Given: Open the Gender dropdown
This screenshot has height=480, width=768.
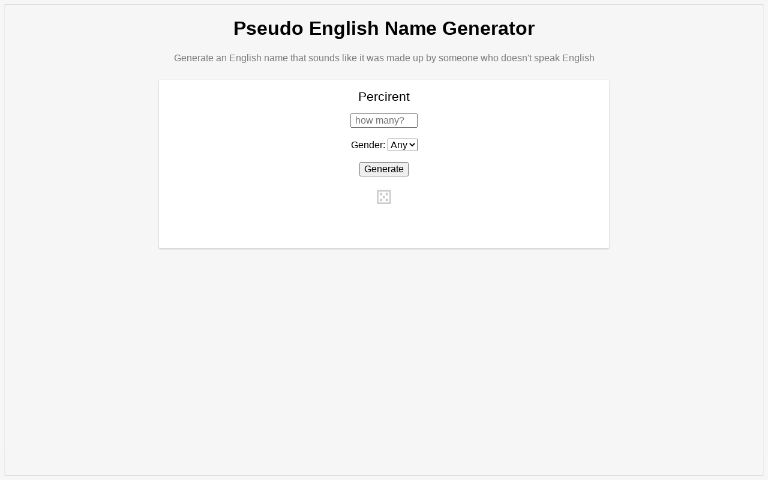Looking at the screenshot, I should coord(402,145).
